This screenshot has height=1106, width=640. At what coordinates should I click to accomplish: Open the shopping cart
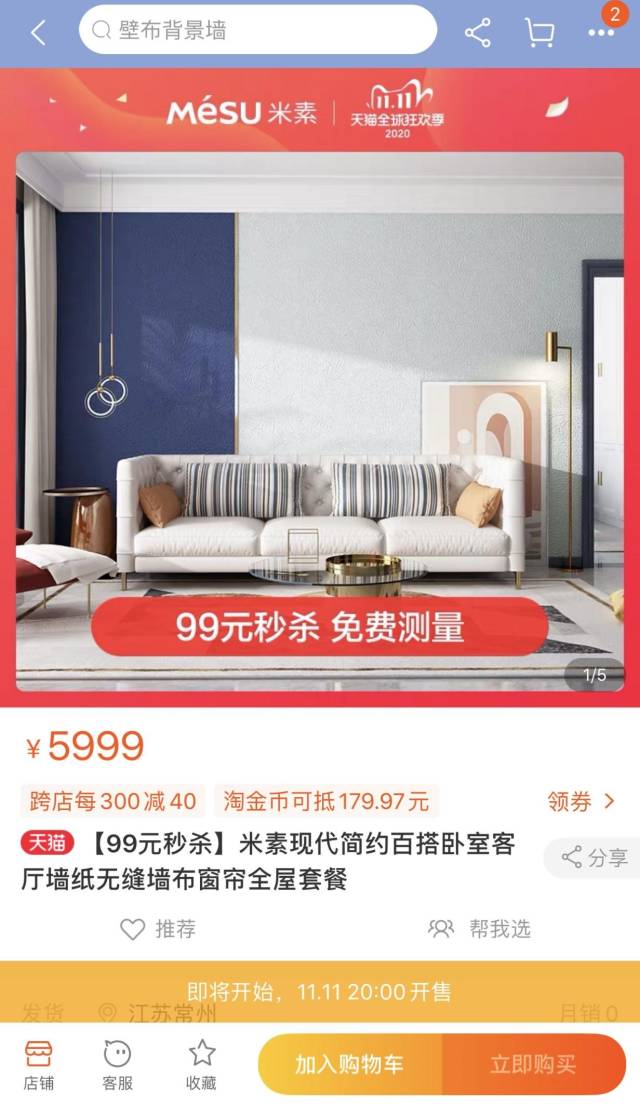click(539, 32)
